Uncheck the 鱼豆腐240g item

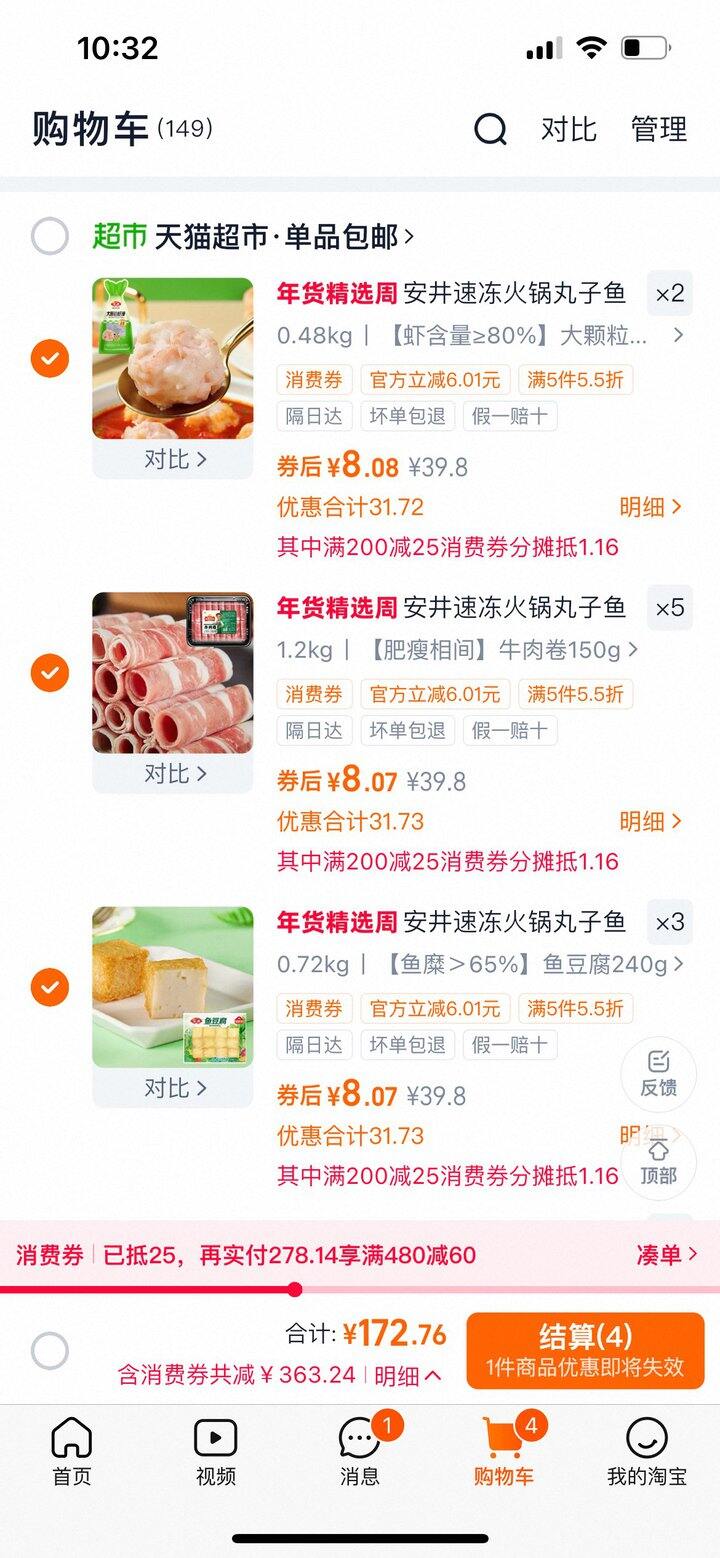point(50,987)
